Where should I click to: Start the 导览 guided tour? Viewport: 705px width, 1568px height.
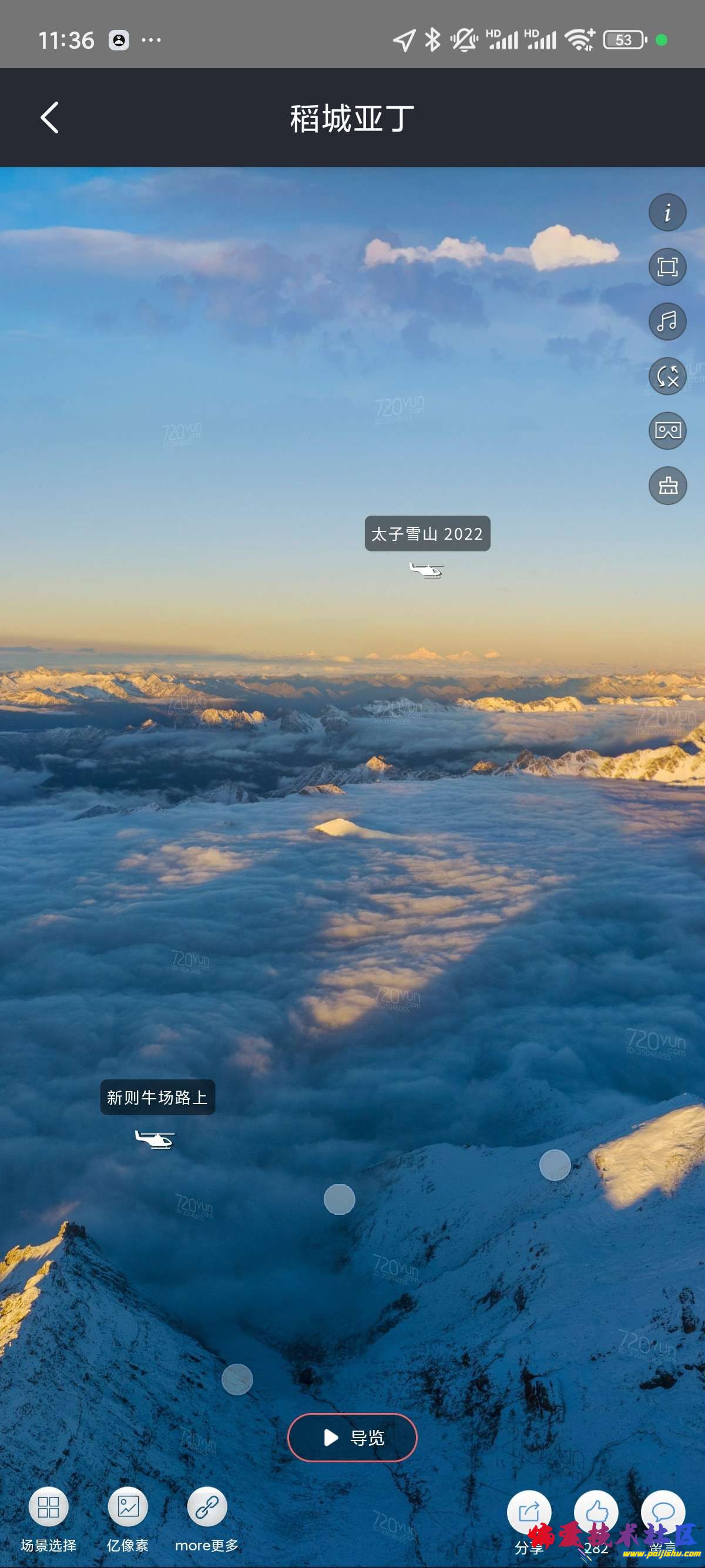click(352, 1437)
